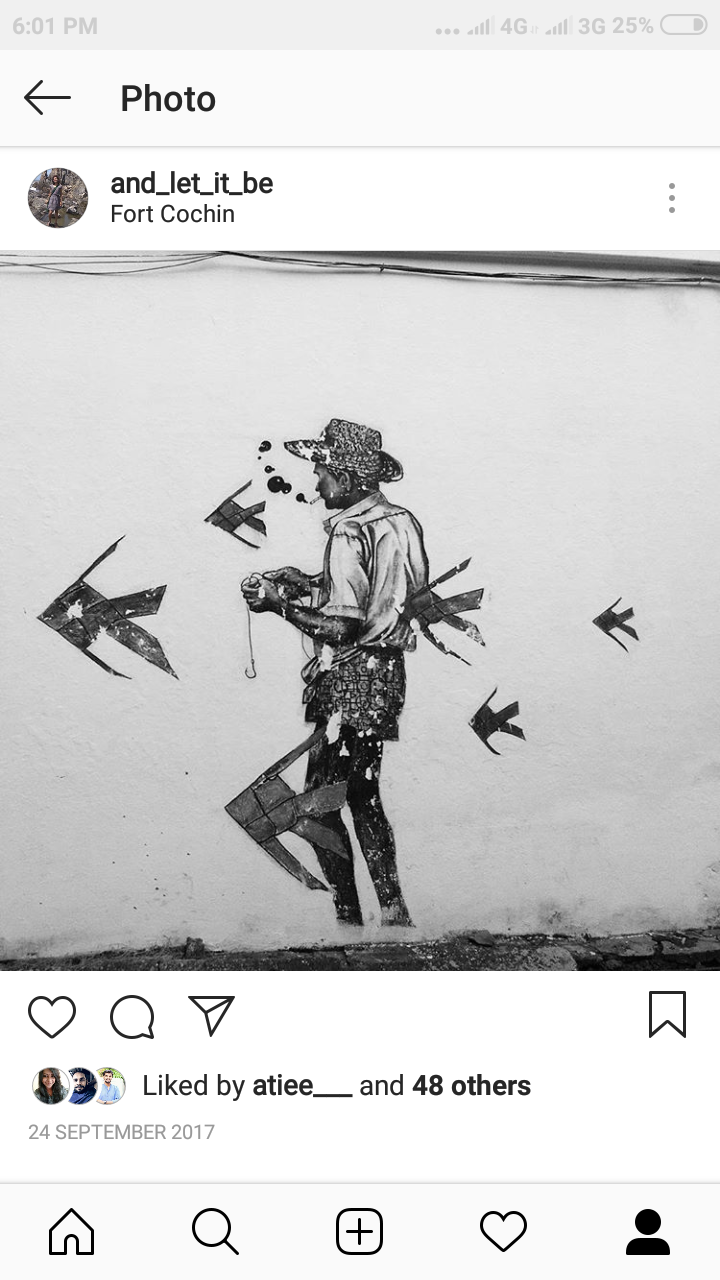The width and height of the screenshot is (720, 1280).
Task: Like this photo with the heart
Action: coord(52,1016)
